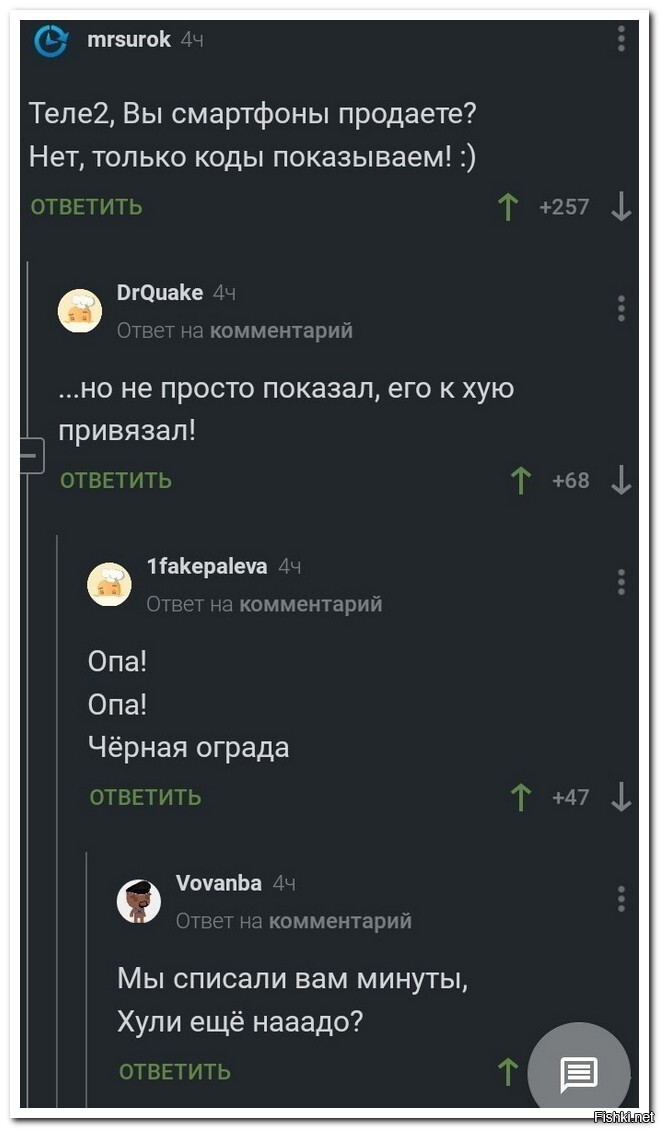
Task: Open overflow menu on mrsurok's comment
Action: pyautogui.click(x=621, y=39)
